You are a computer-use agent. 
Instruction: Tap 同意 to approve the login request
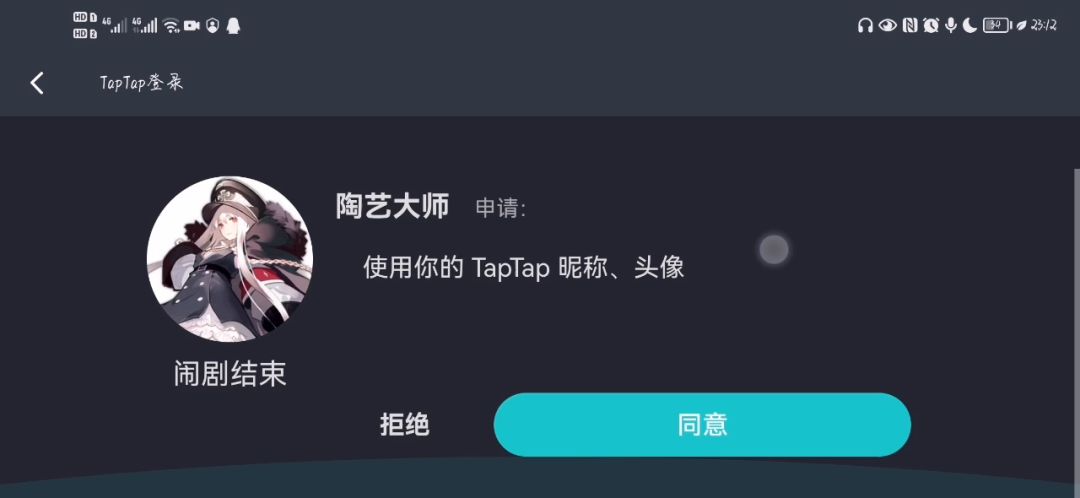(x=702, y=425)
